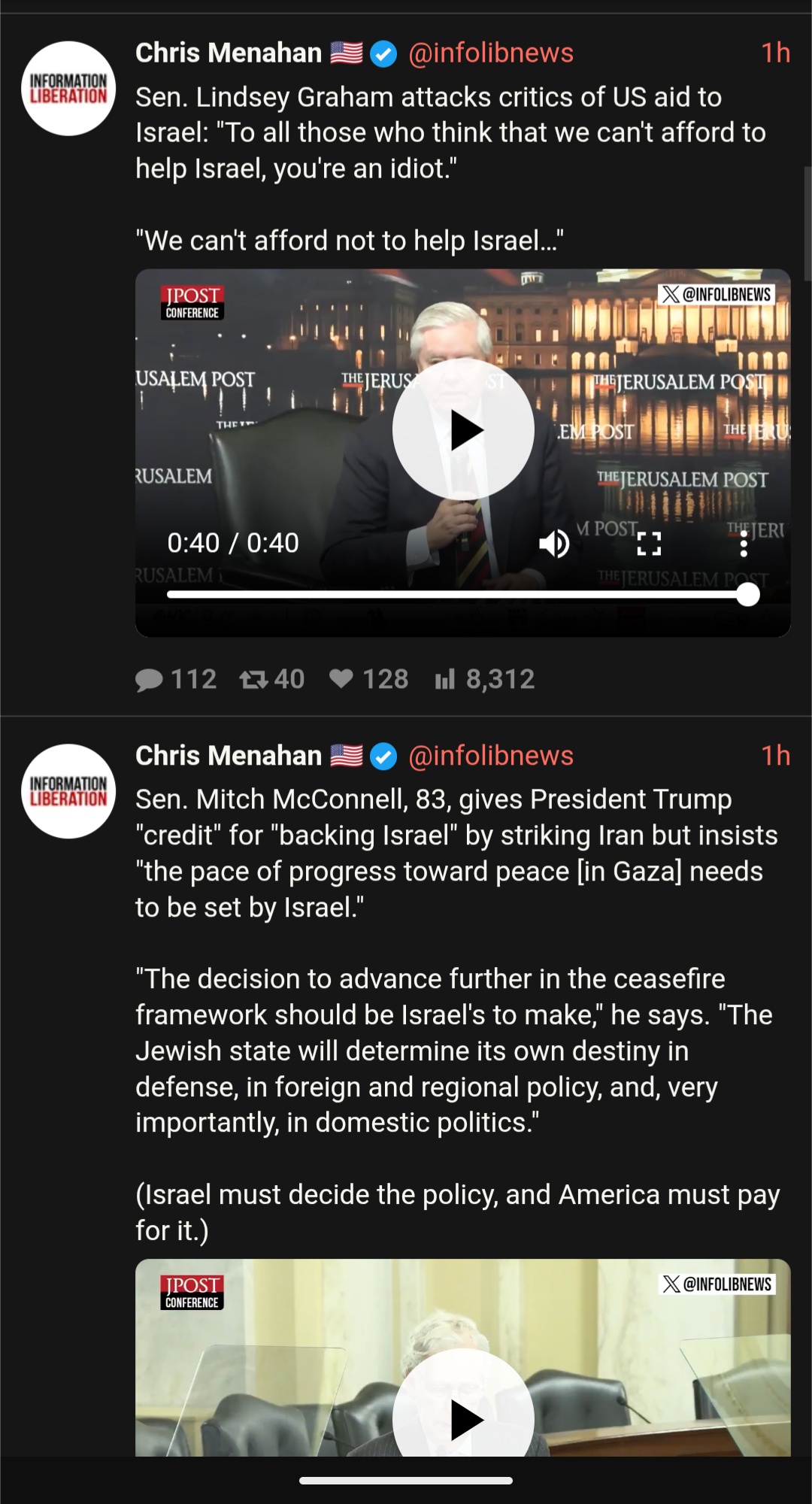Play the Mitch McConnell video
Image resolution: width=812 pixels, height=1504 pixels.
click(463, 1414)
